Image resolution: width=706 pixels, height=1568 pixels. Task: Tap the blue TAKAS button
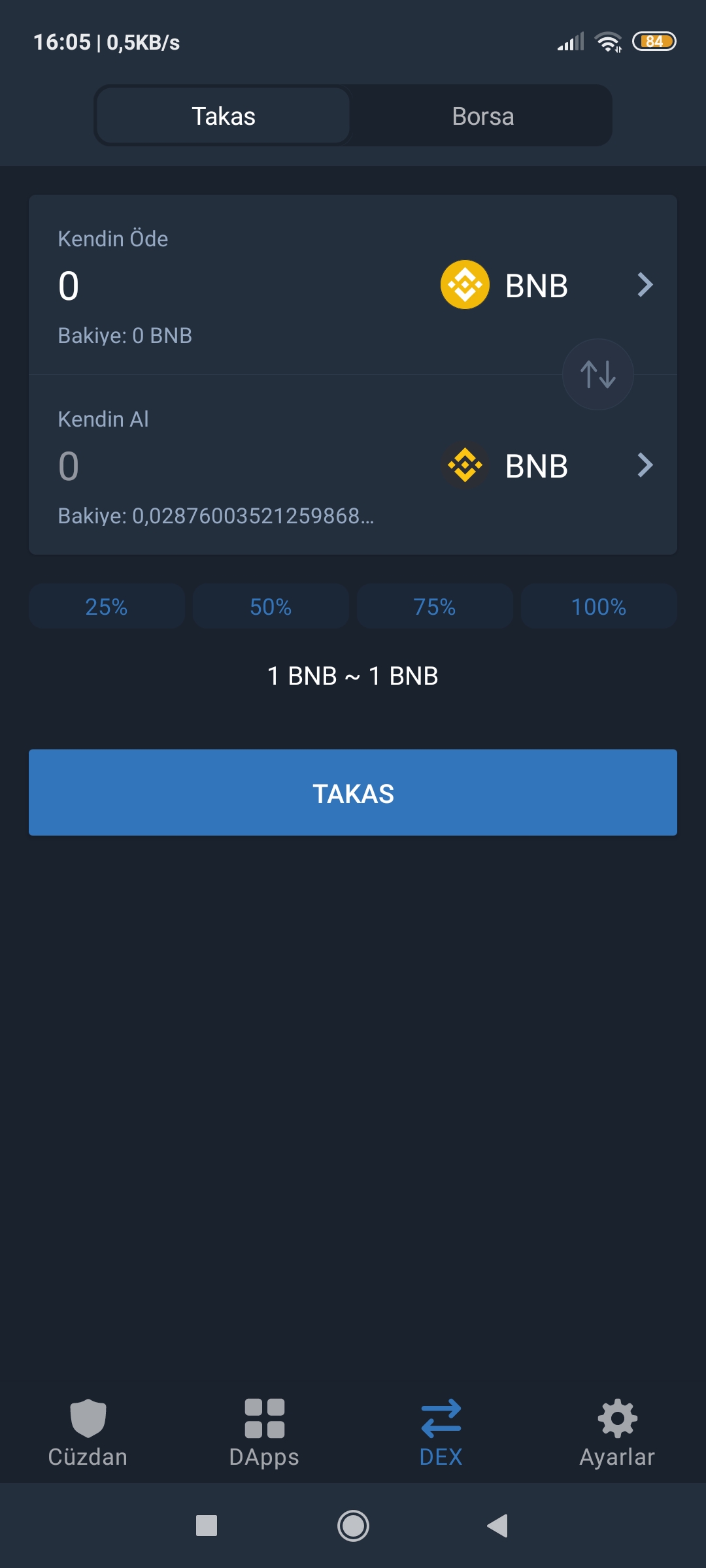(353, 792)
